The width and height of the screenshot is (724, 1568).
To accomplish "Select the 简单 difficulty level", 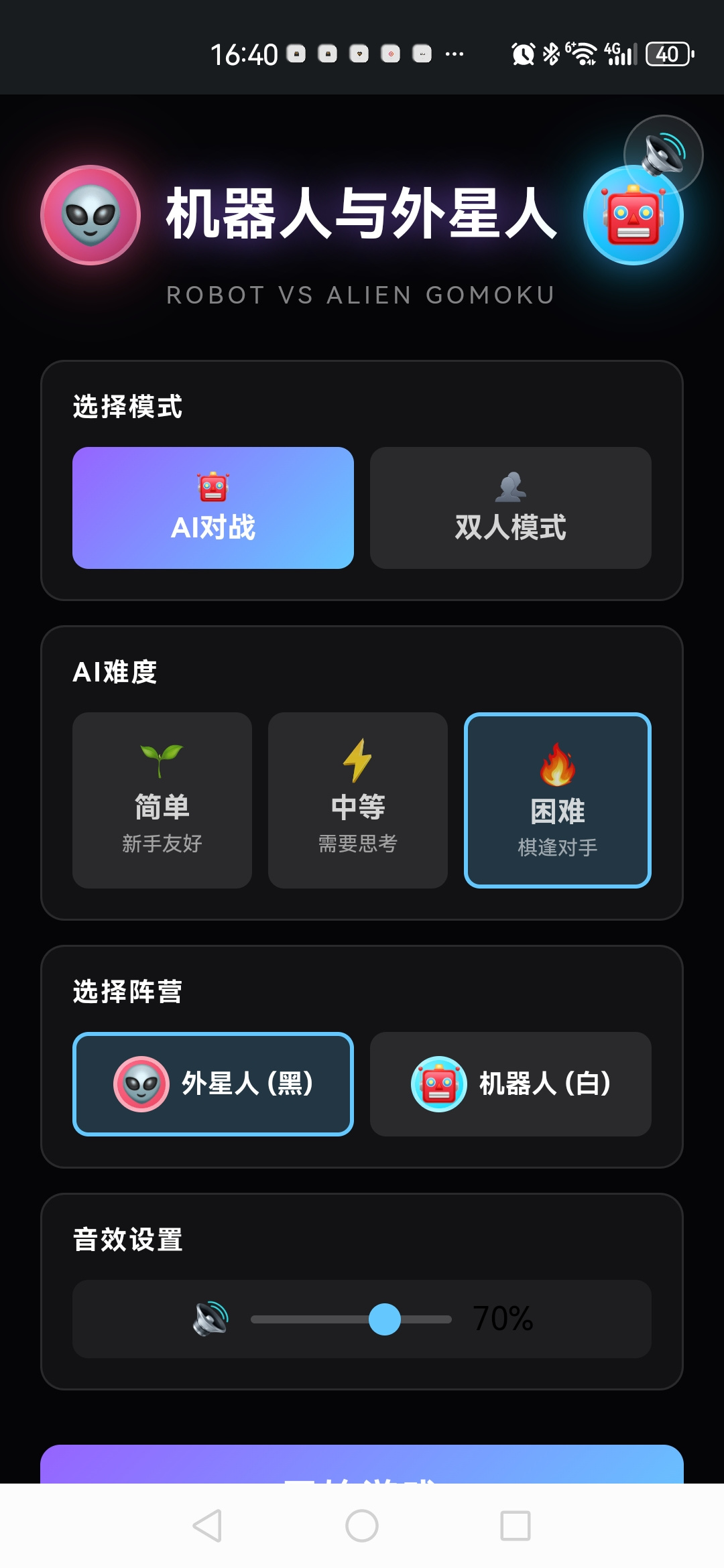I will [161, 801].
